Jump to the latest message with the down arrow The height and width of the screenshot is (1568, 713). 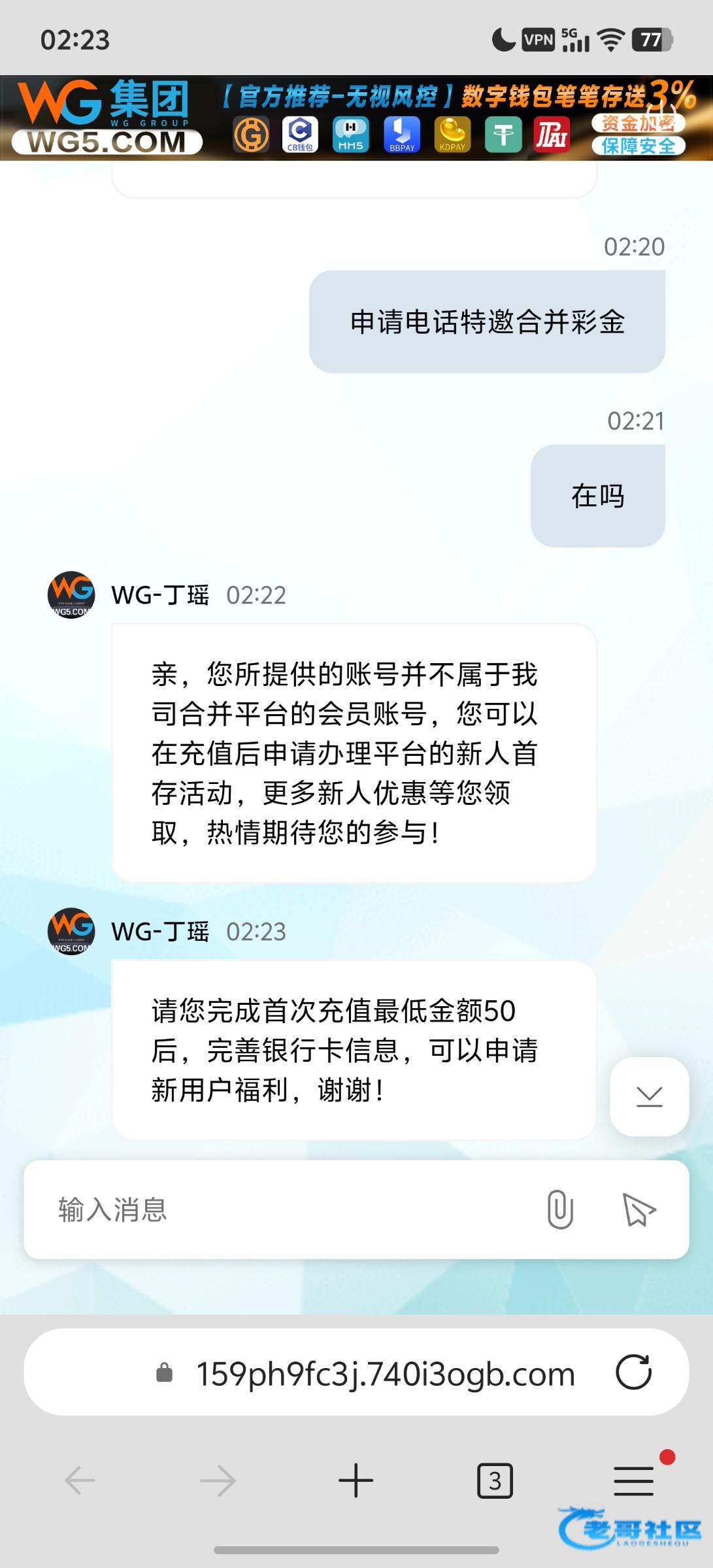tap(649, 1097)
